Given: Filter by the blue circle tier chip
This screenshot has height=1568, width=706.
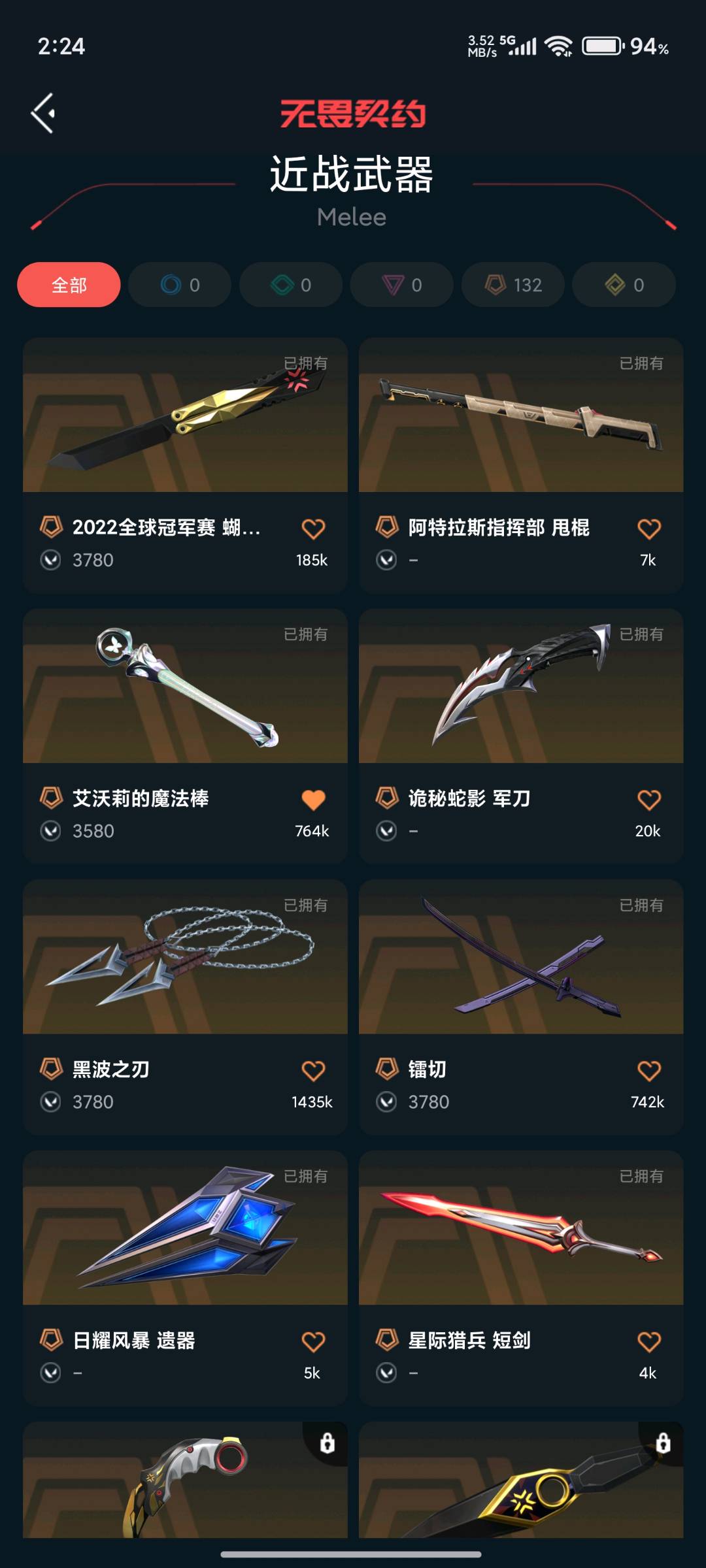Looking at the screenshot, I should [x=180, y=285].
